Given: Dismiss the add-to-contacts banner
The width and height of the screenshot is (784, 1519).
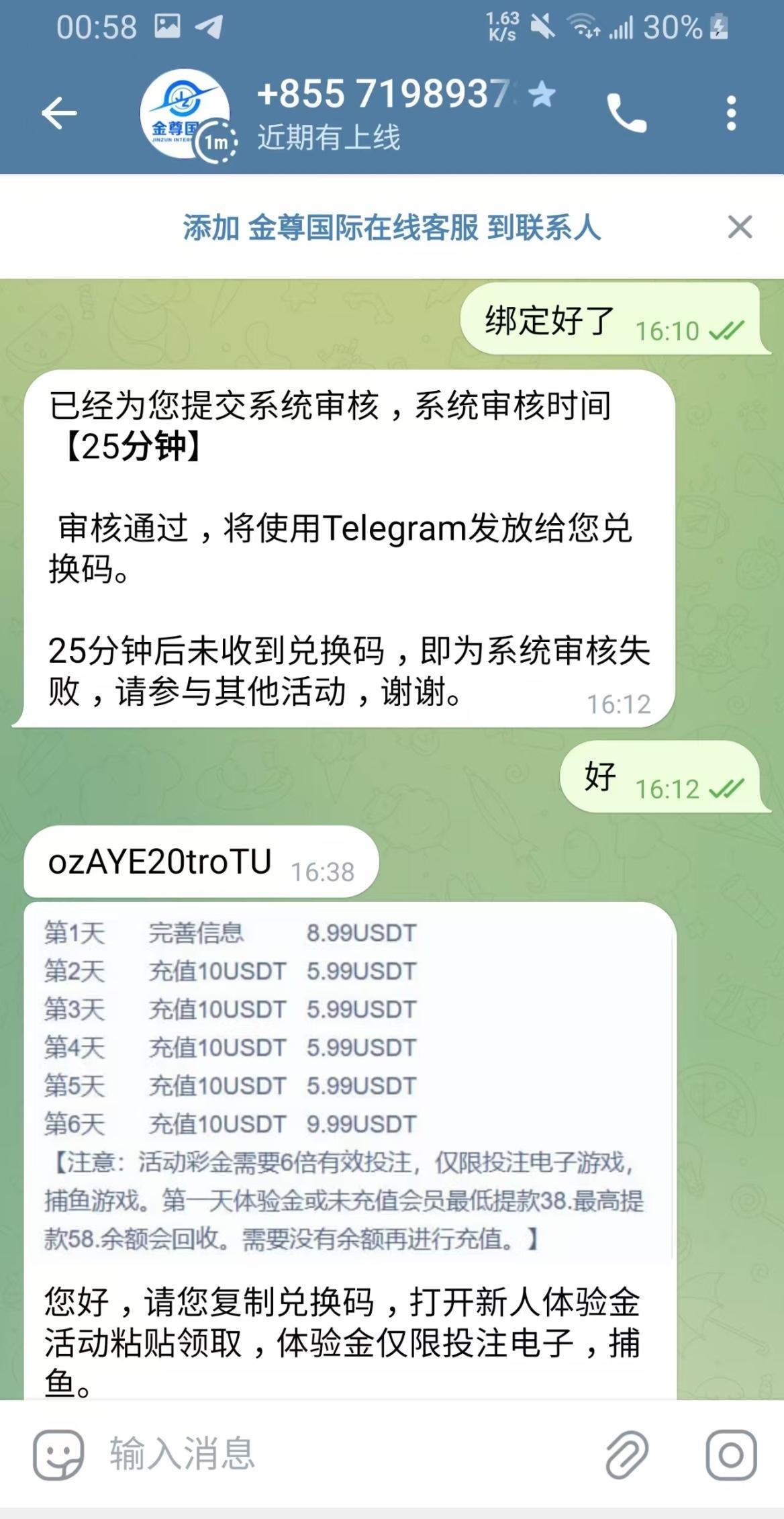Looking at the screenshot, I should pos(740,228).
